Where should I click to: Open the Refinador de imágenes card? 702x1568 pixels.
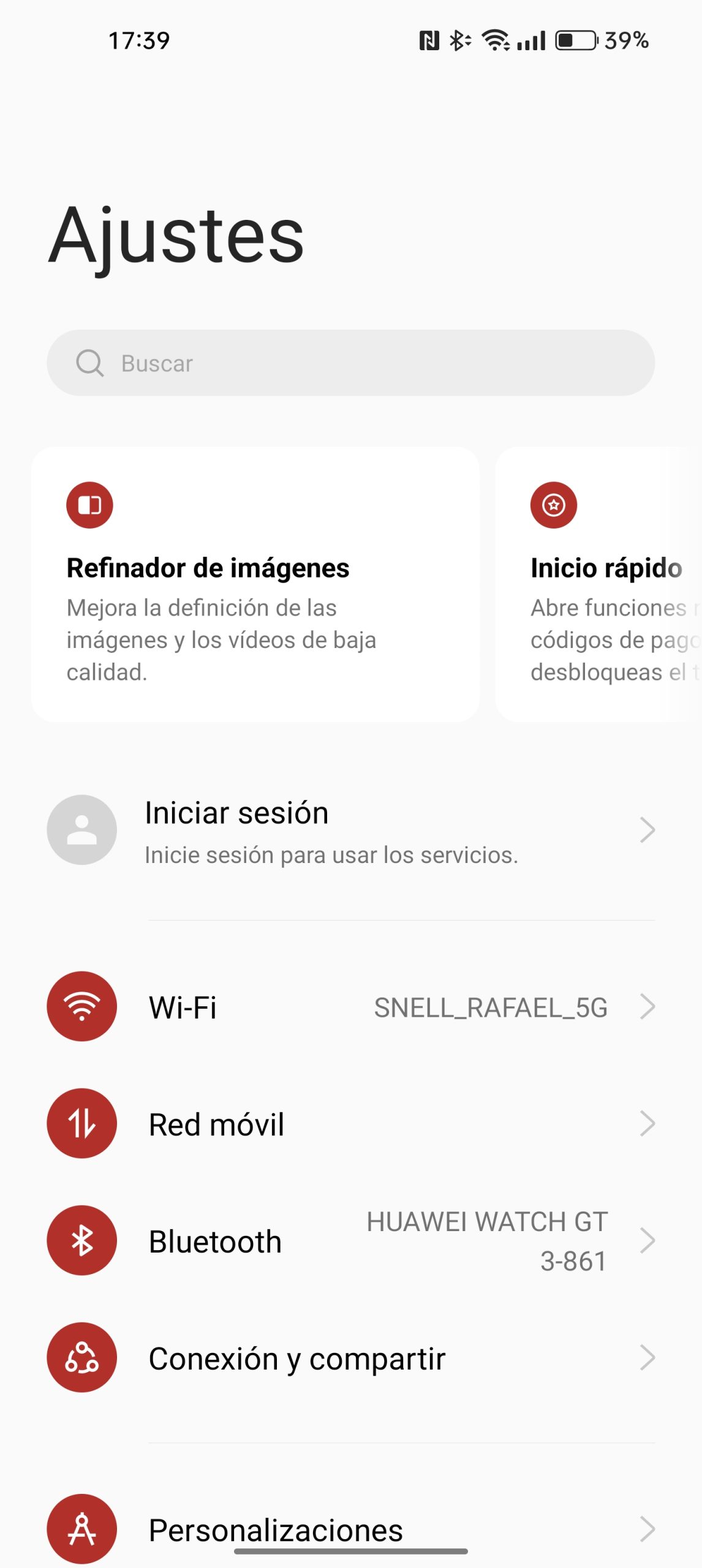255,584
